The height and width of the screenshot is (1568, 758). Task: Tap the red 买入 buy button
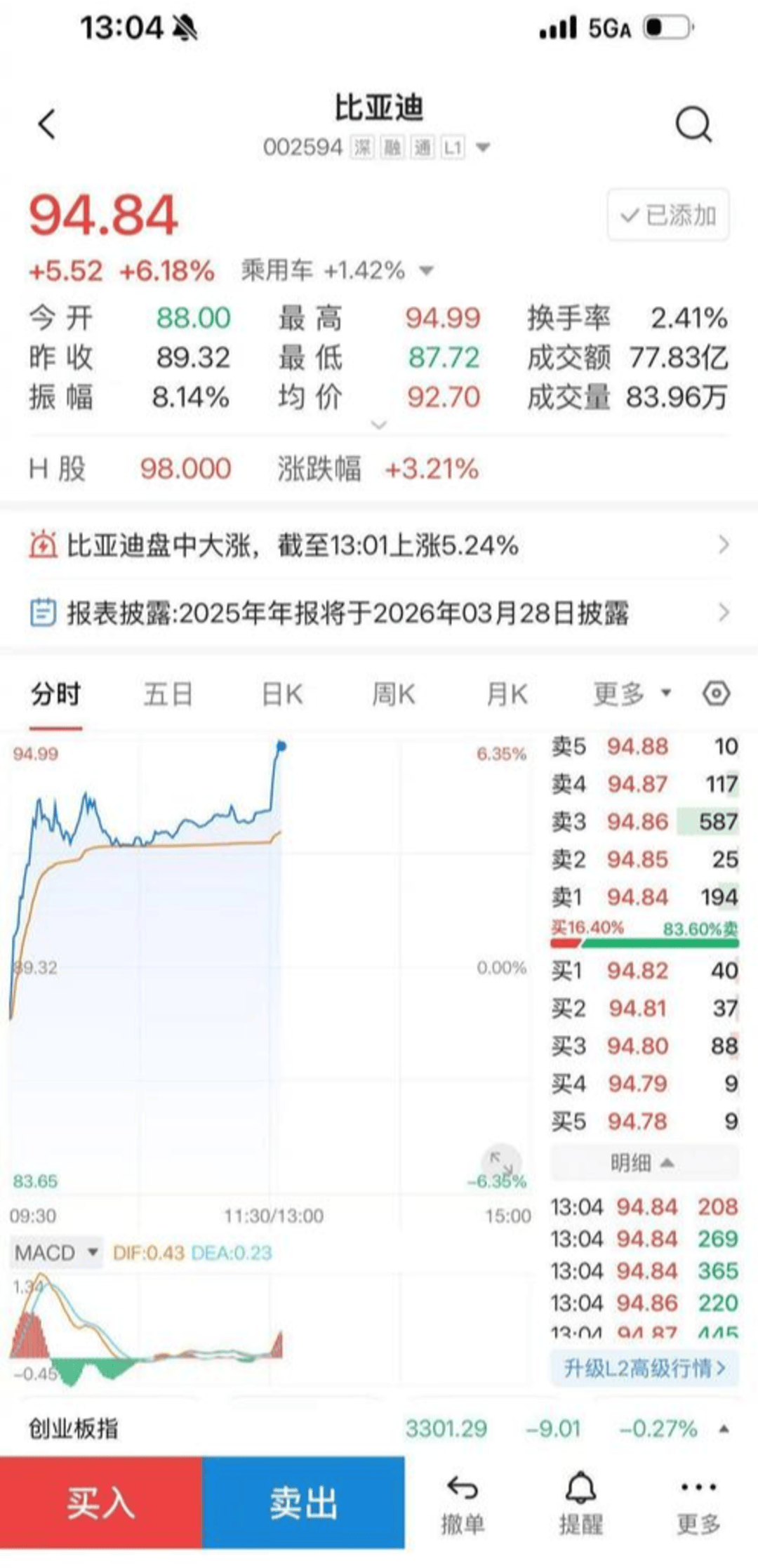[101, 1502]
